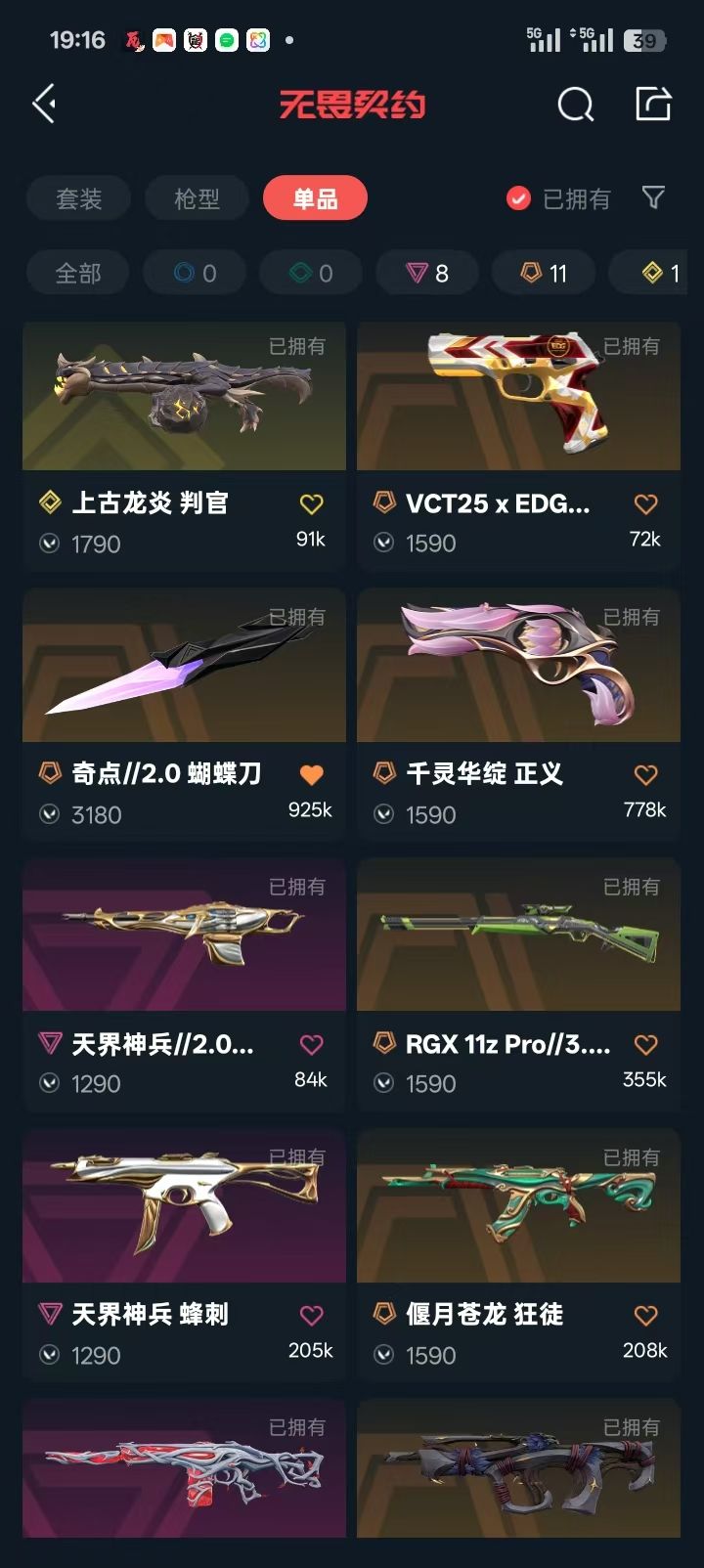Unfavorite the 奇点//2.0 蝴蝶刀 skin
The height and width of the screenshot is (1568, 704).
pos(311,775)
